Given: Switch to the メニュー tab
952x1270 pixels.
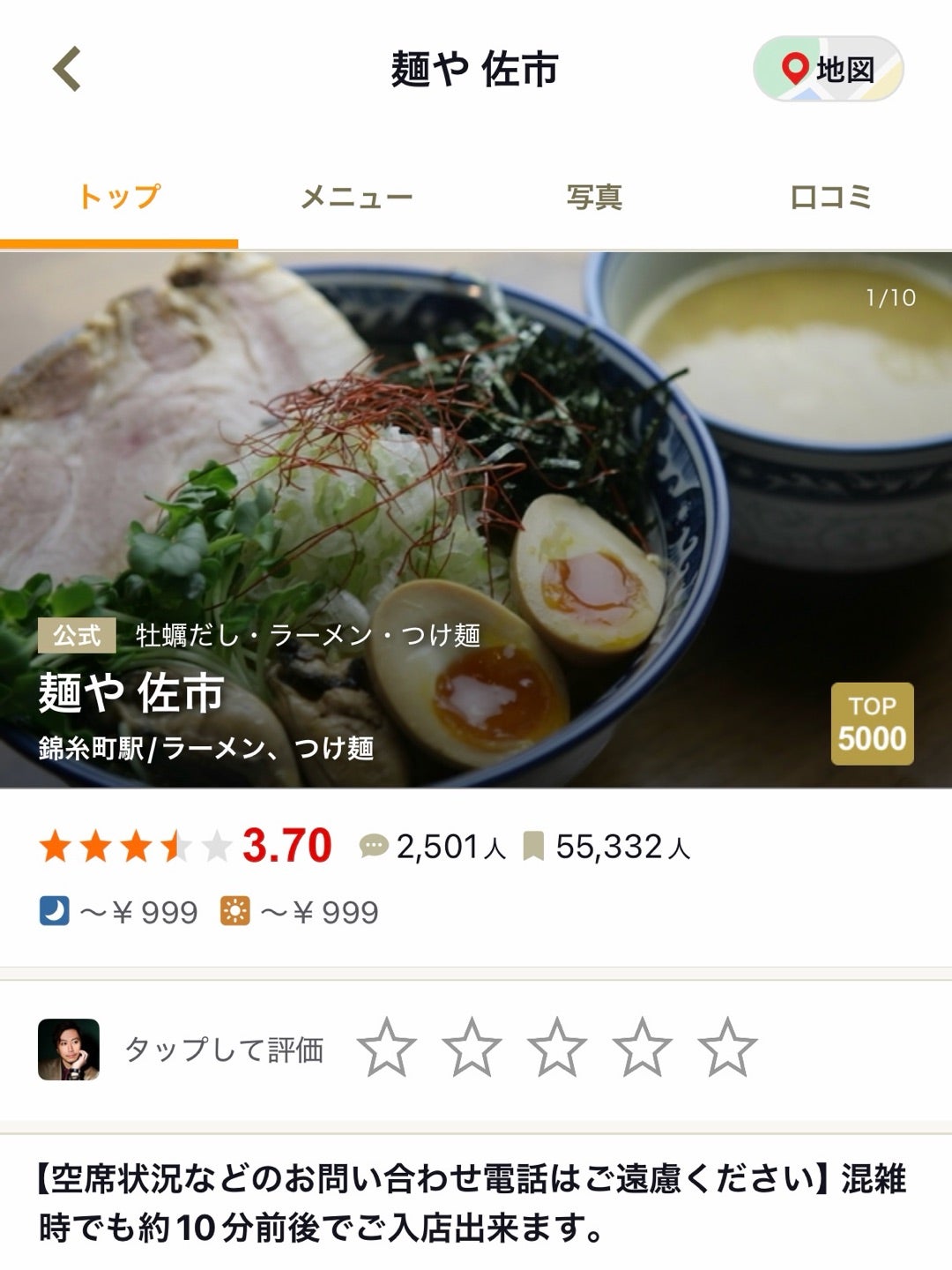Looking at the screenshot, I should point(356,198).
